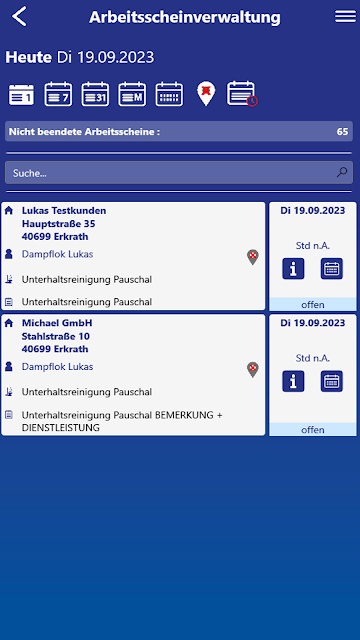The width and height of the screenshot is (360, 640).
Task: Open the Michael GmbH work order card
Action: (133, 375)
